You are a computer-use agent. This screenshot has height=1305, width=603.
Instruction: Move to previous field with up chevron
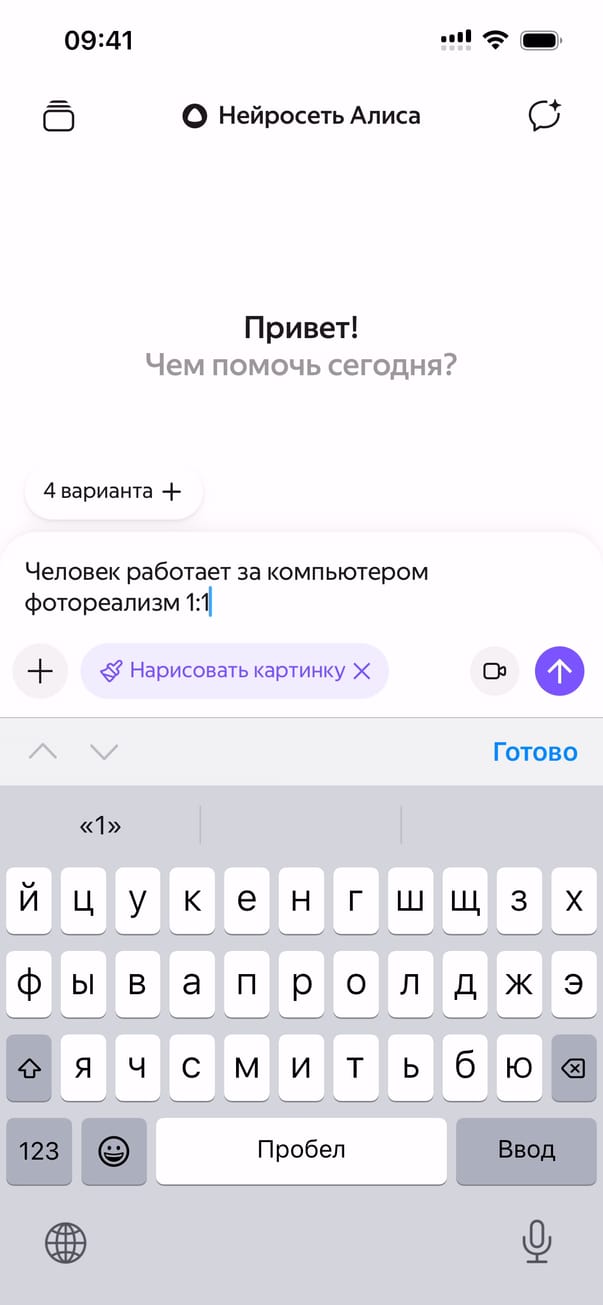point(43,752)
